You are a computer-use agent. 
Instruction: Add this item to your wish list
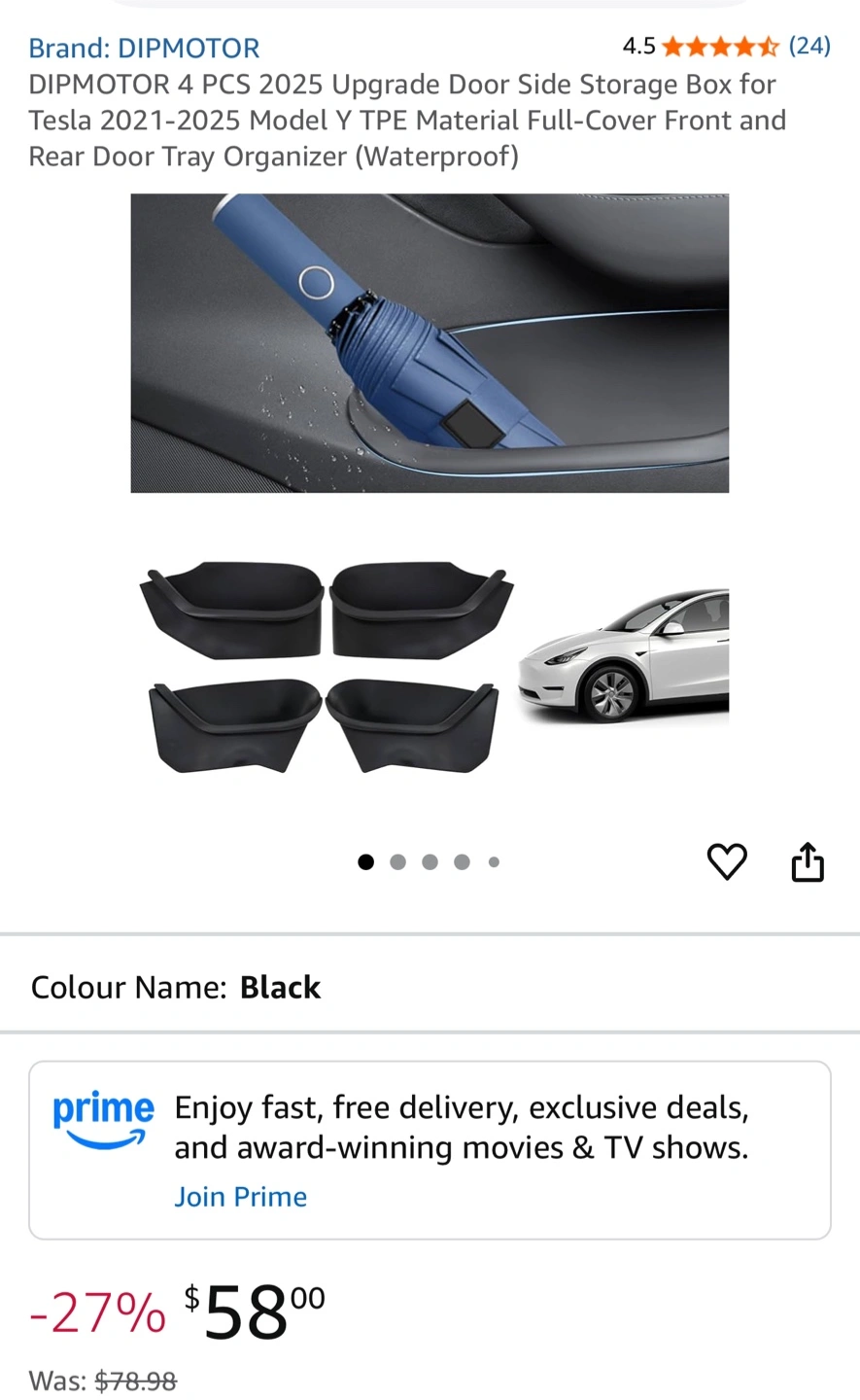[x=726, y=861]
